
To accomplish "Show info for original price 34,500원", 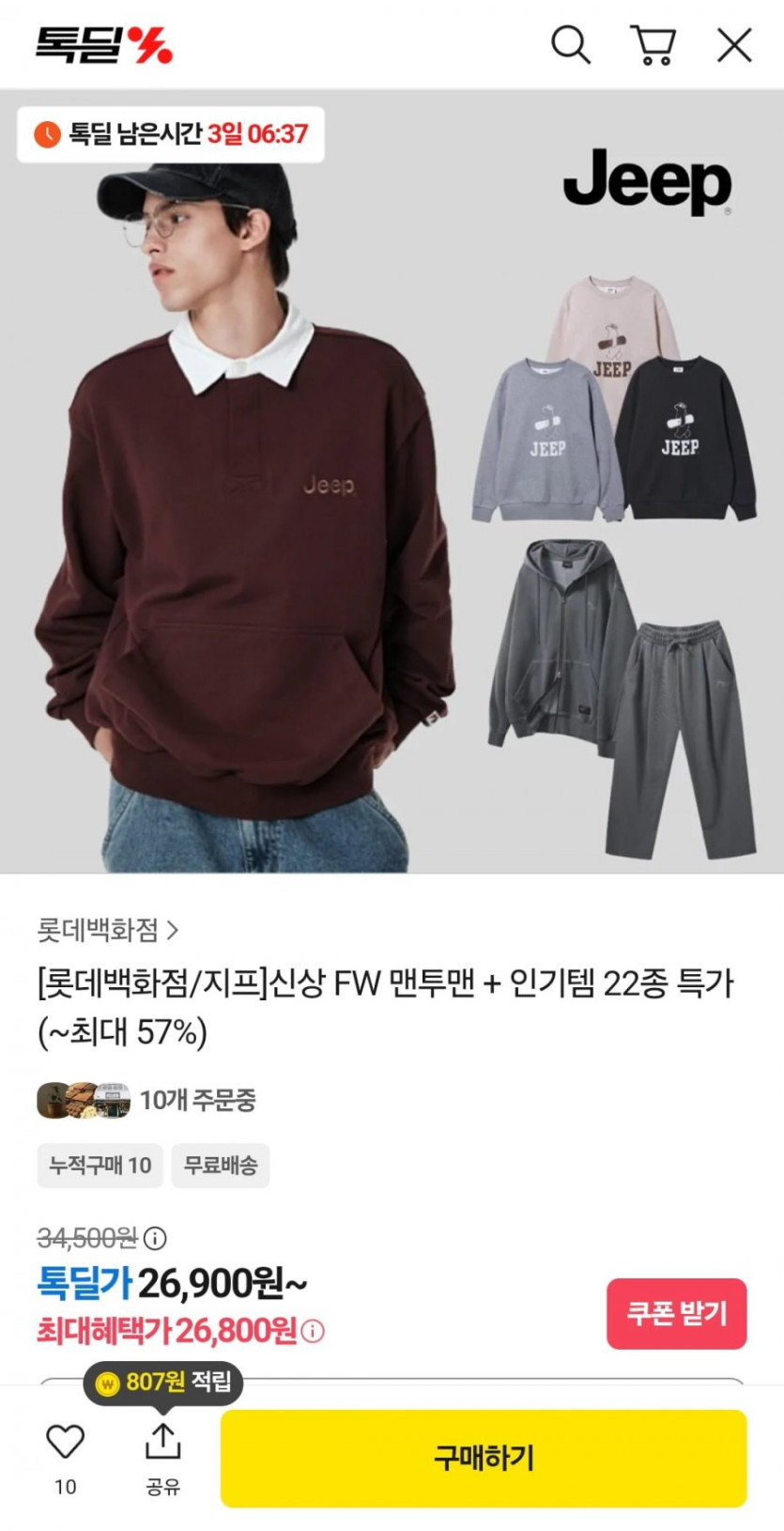I will coord(155,1238).
